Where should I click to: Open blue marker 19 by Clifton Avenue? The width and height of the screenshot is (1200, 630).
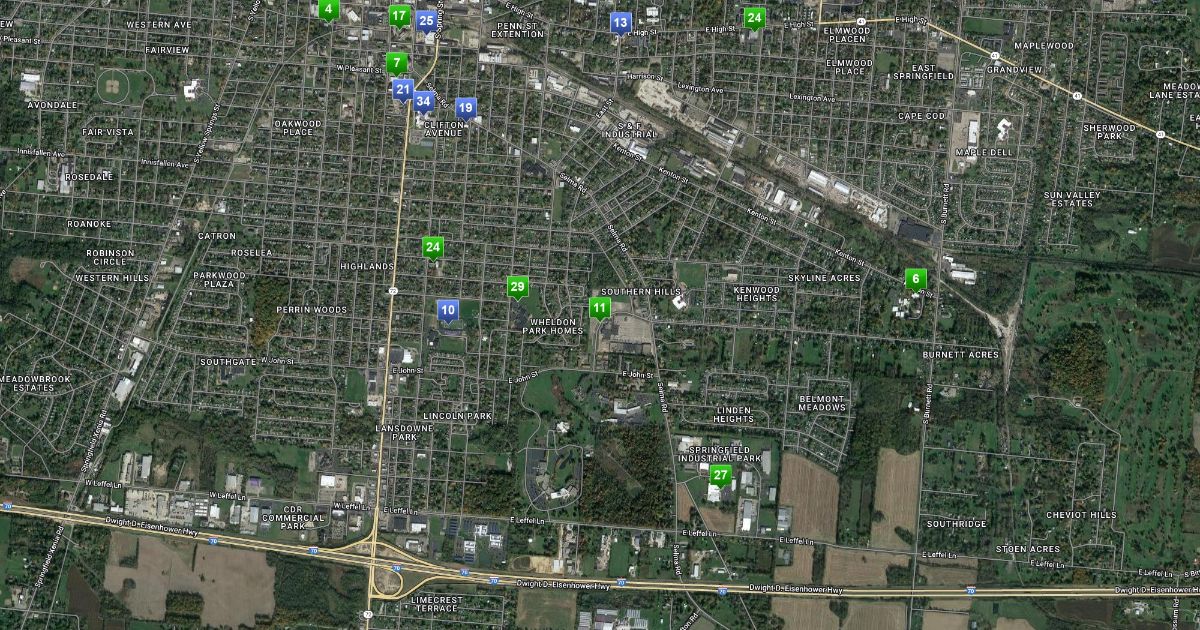click(465, 108)
